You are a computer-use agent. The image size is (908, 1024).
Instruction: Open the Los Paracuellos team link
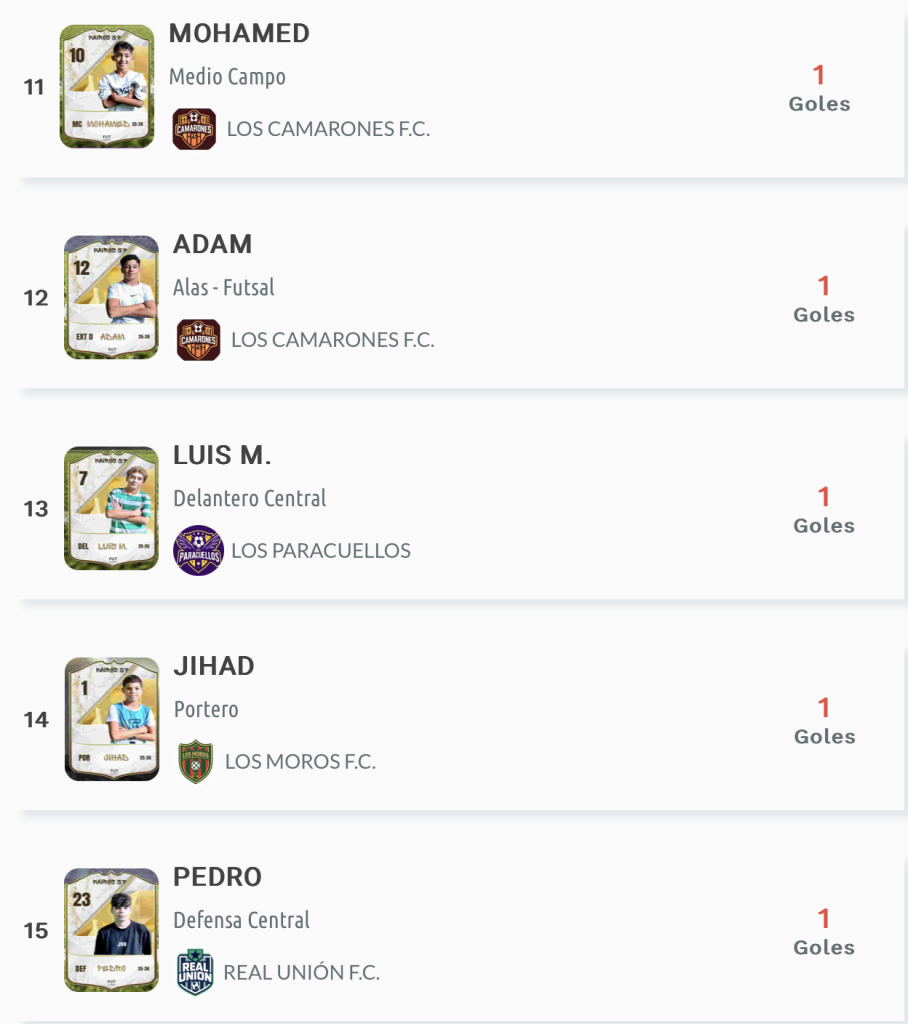pos(320,551)
